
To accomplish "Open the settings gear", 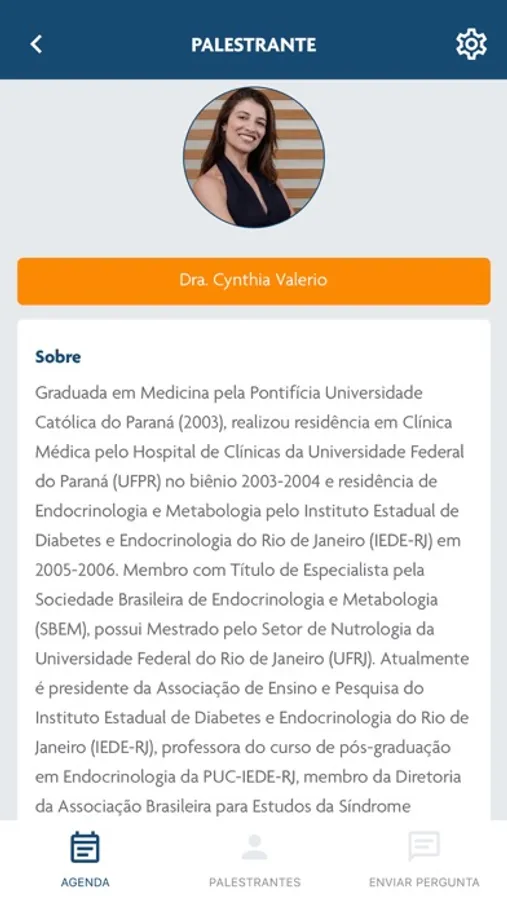I will point(471,44).
